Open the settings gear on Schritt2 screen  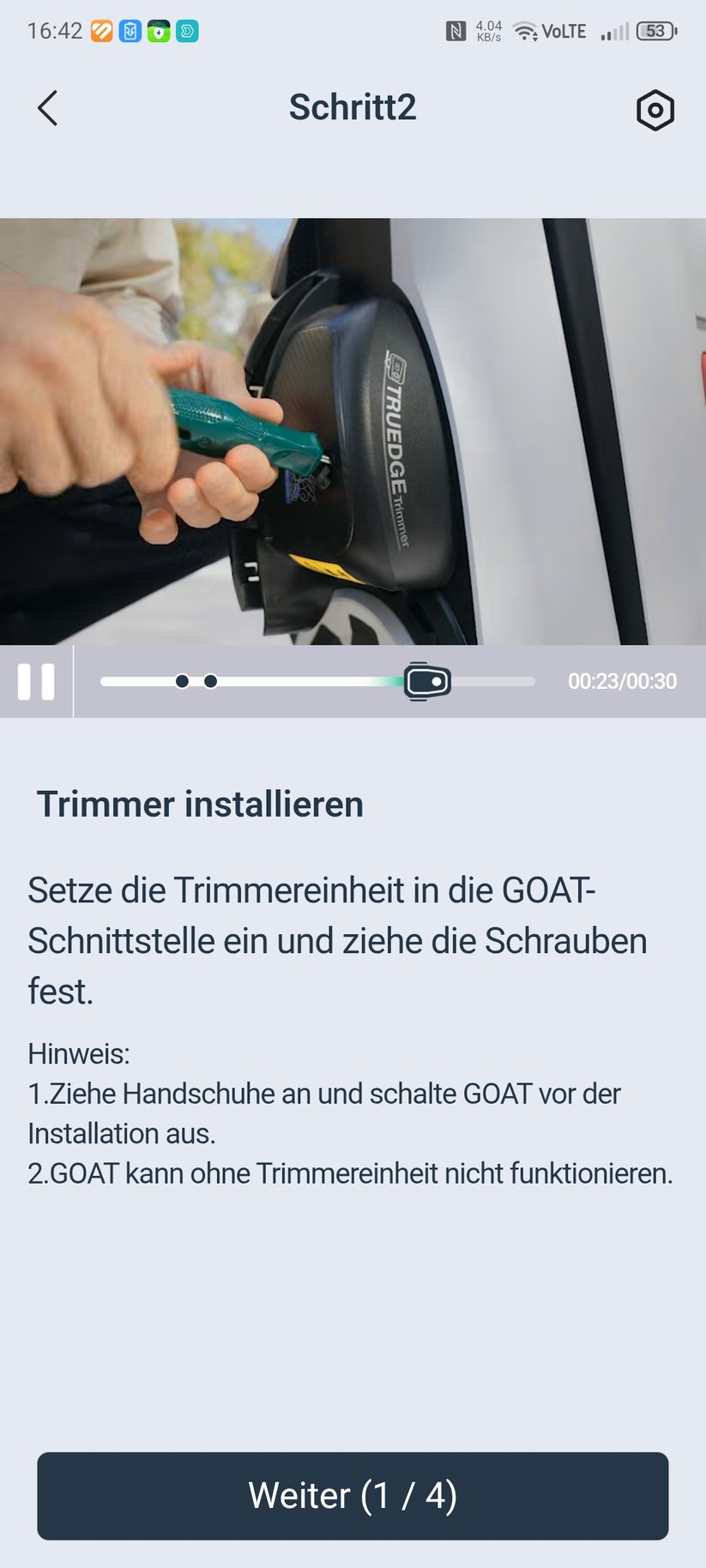click(x=655, y=110)
